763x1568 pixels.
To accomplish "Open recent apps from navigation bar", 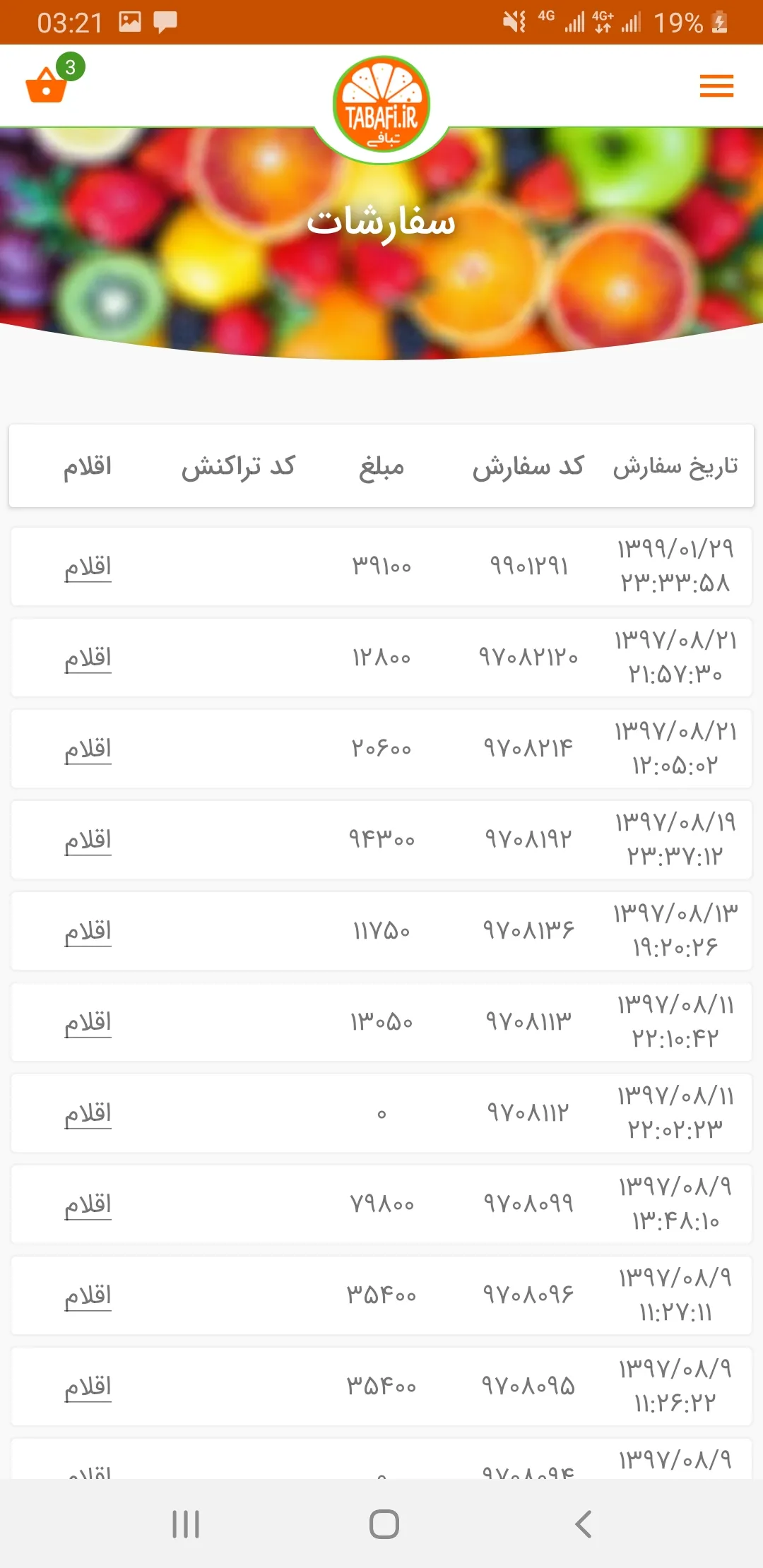I will tap(186, 1524).
